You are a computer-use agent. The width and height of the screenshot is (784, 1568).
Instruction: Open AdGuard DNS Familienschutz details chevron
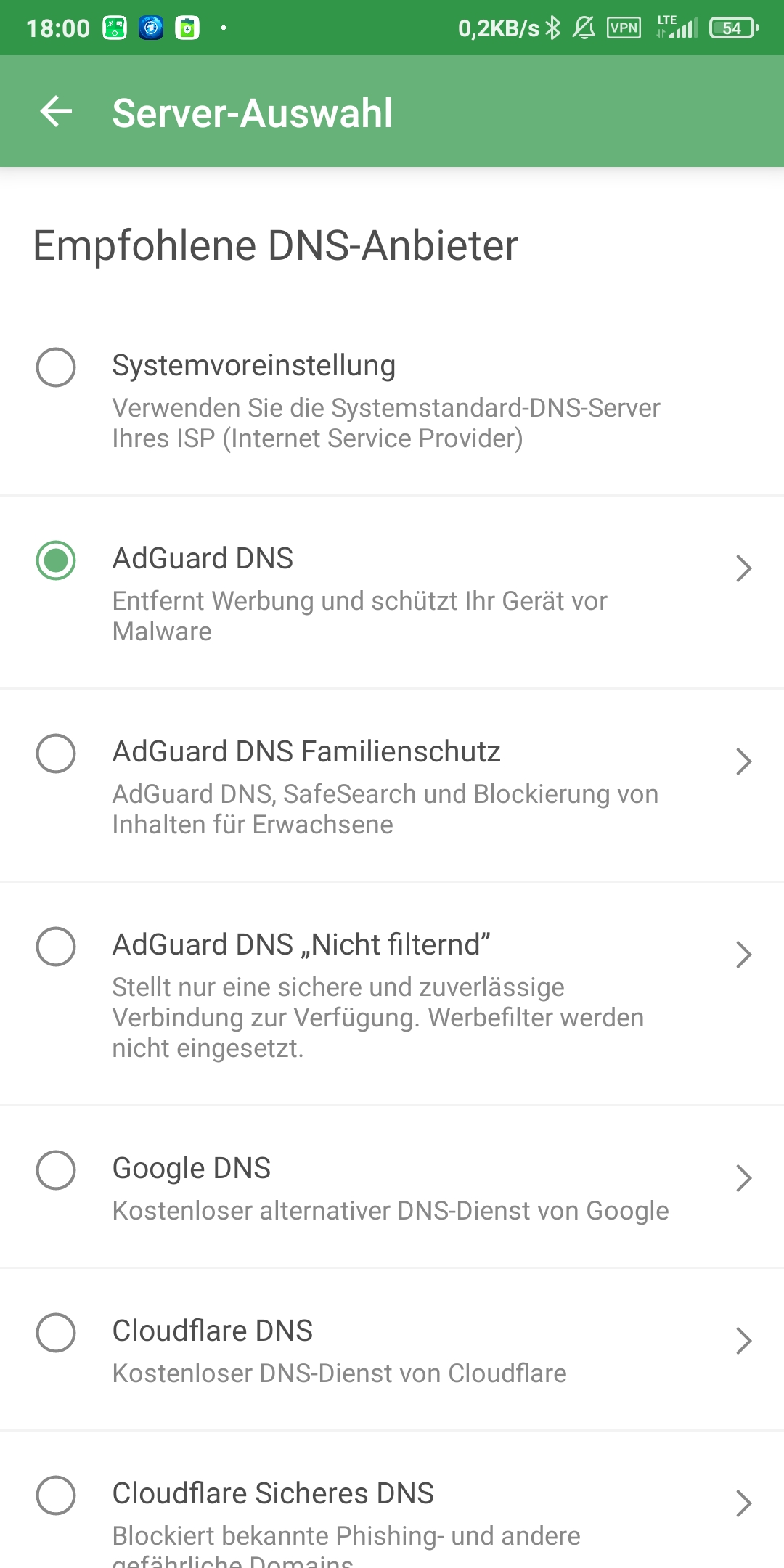743,761
